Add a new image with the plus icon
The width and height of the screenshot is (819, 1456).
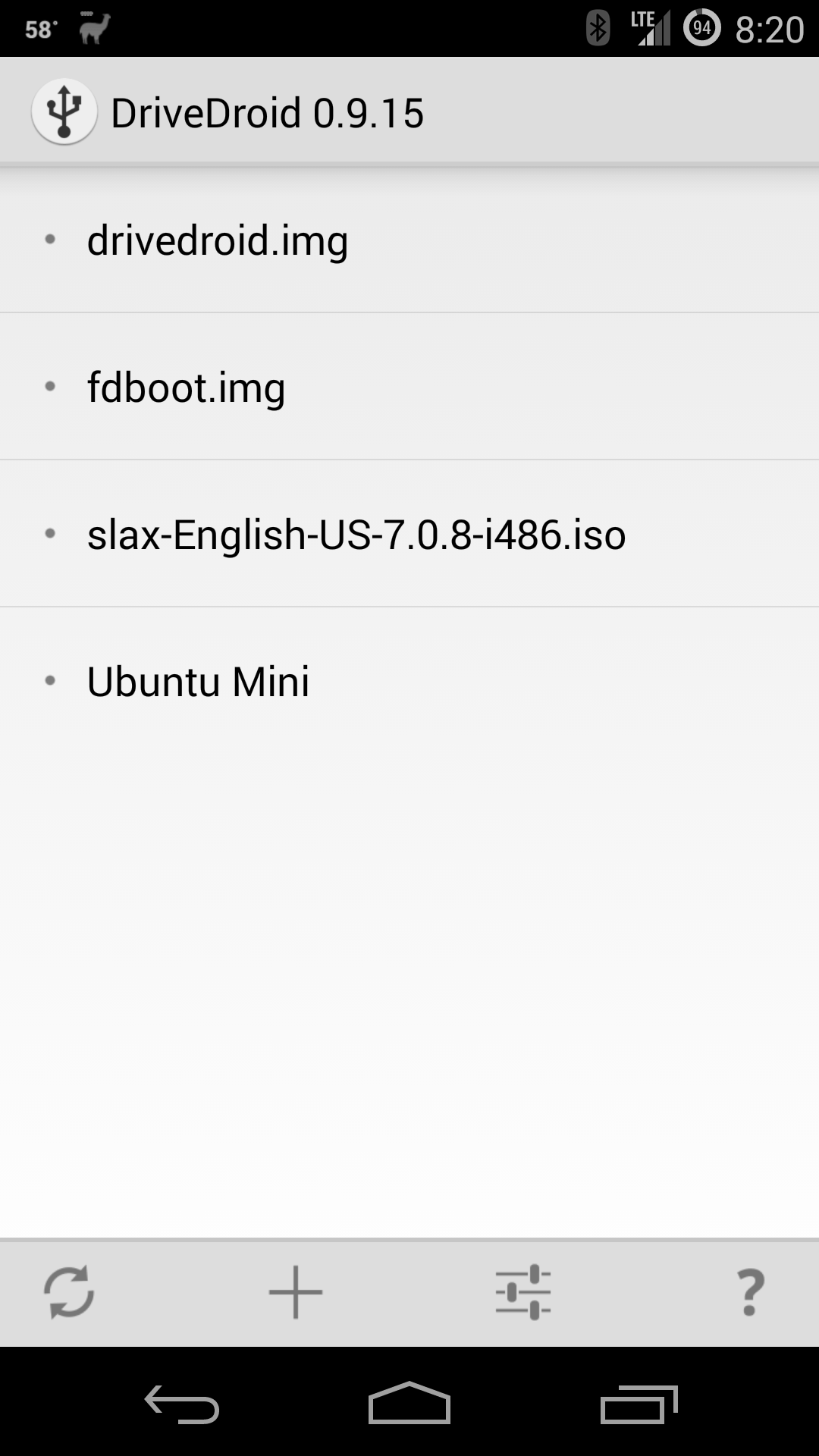pos(296,1291)
